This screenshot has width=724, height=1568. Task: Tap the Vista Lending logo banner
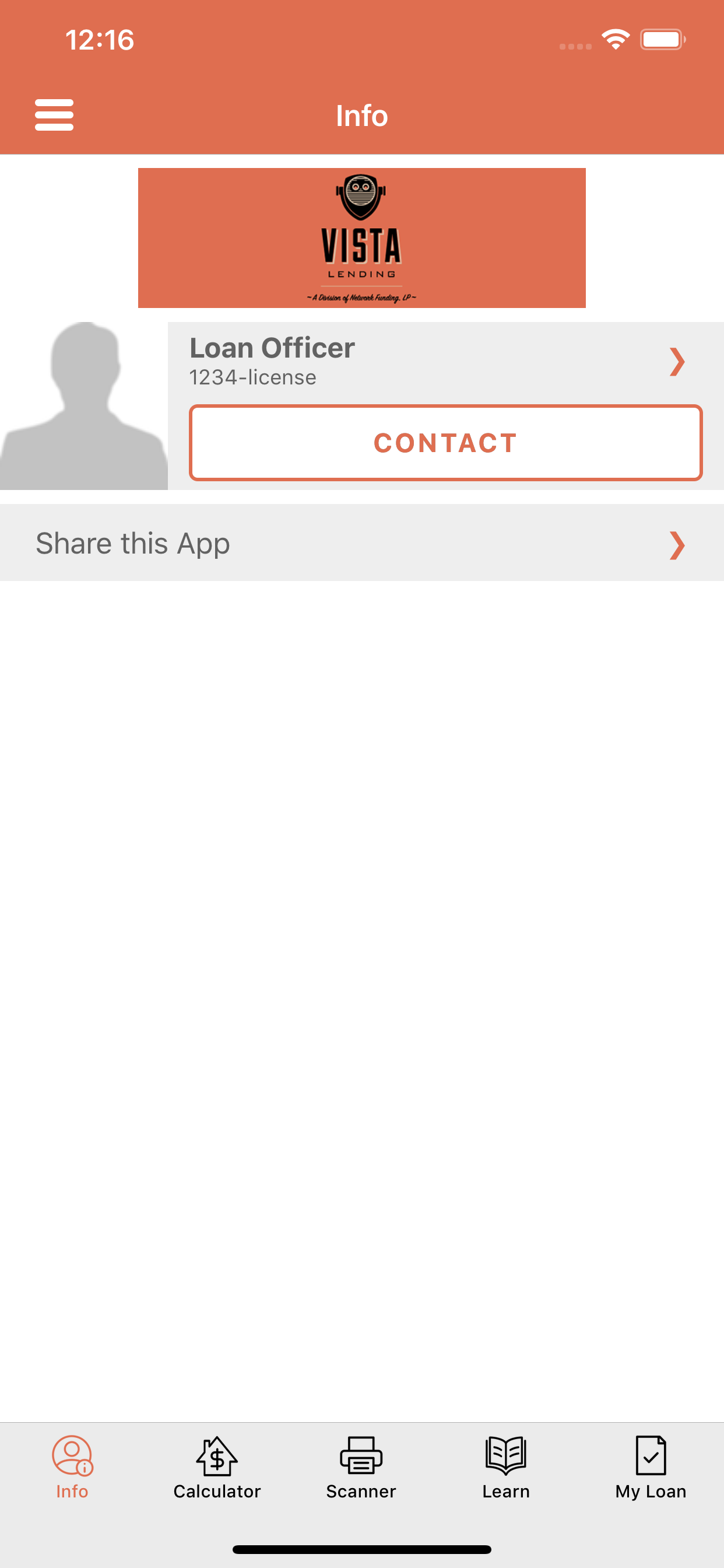click(x=362, y=237)
